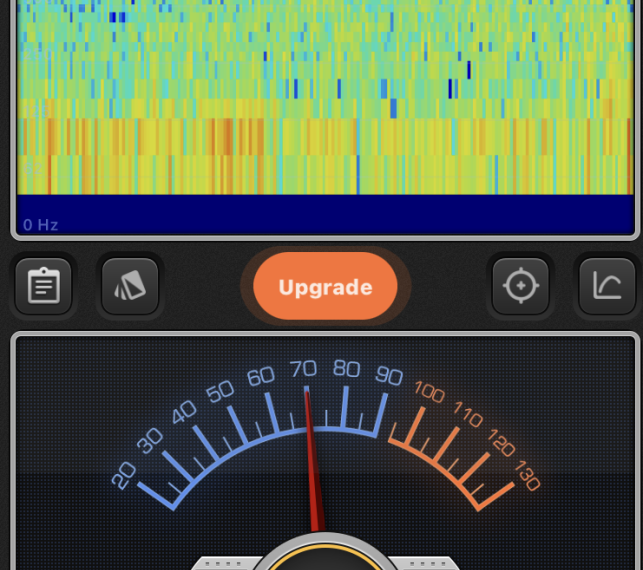Tap the eraser icon to clear
643x570 pixels.
pyautogui.click(x=130, y=287)
